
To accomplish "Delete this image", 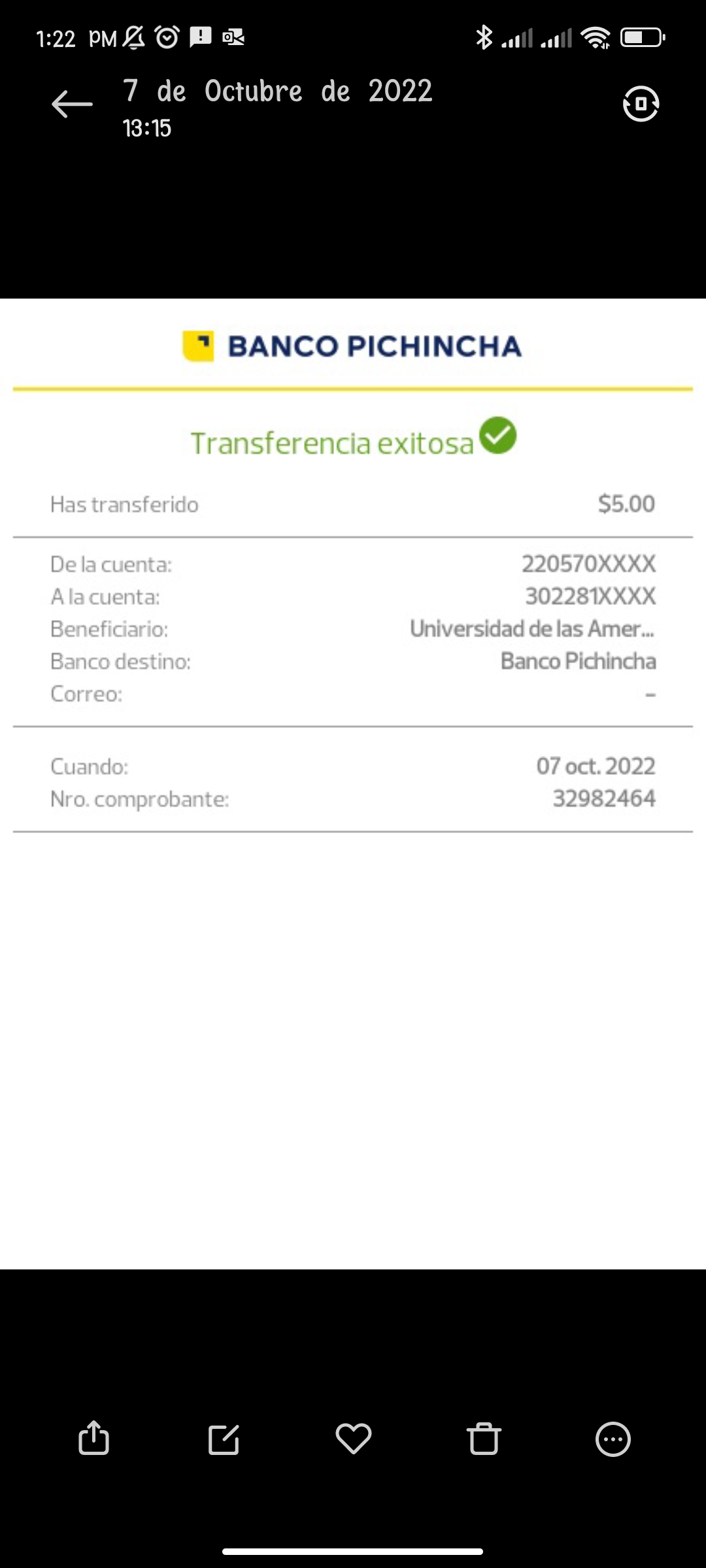I will (x=484, y=1439).
